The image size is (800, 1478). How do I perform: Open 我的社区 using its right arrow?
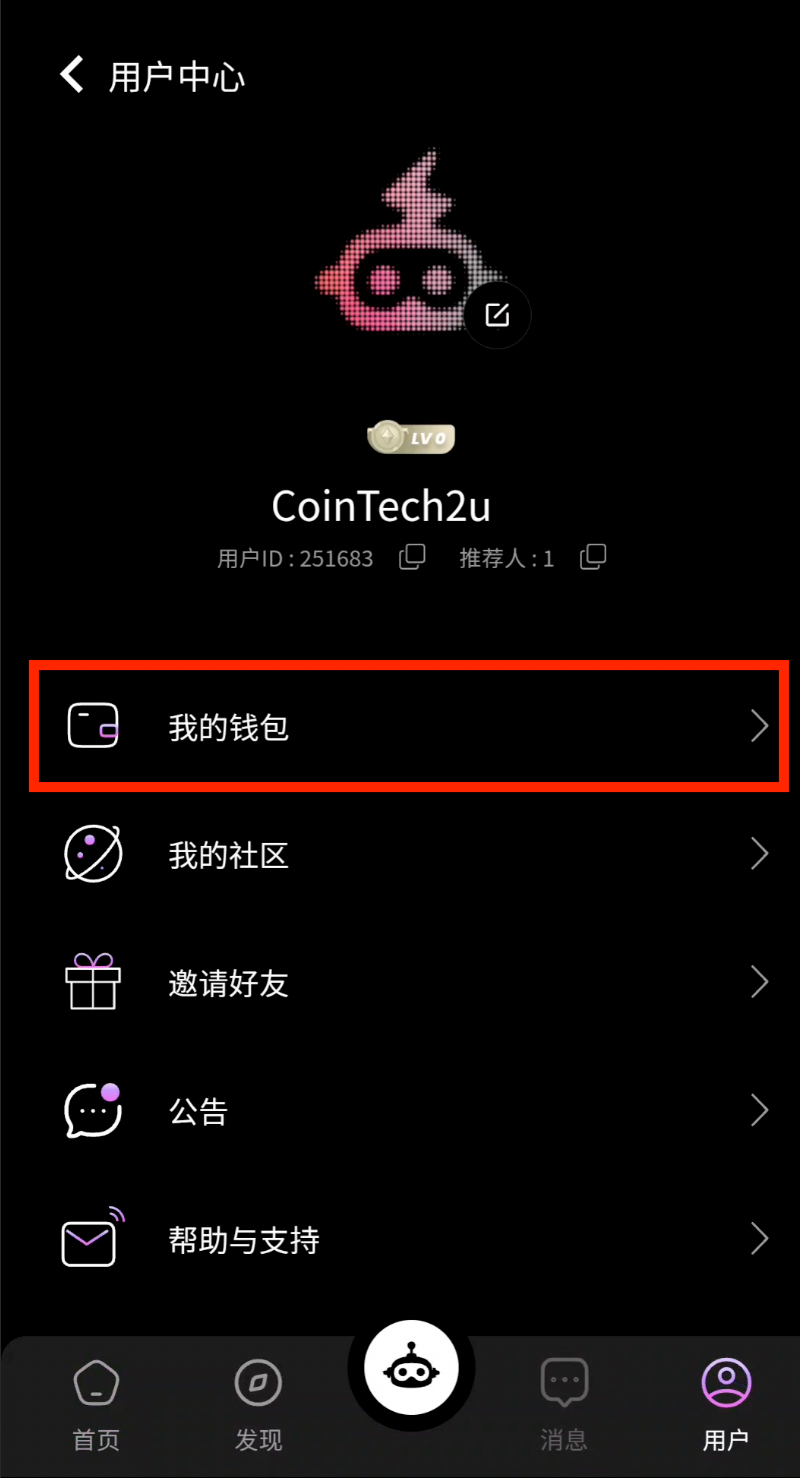pos(759,853)
